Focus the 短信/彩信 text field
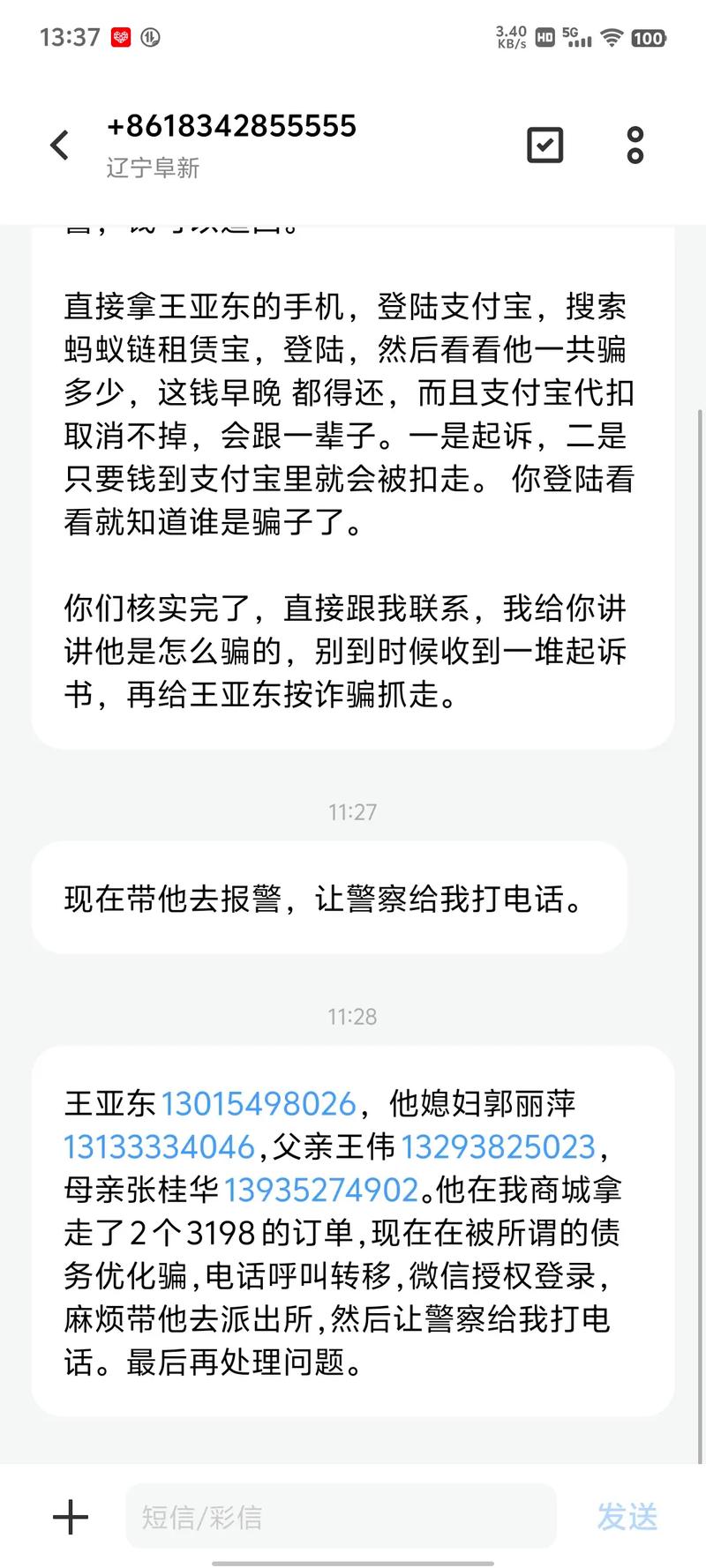Screen dimensions: 706x1568 pyautogui.click(x=341, y=1517)
